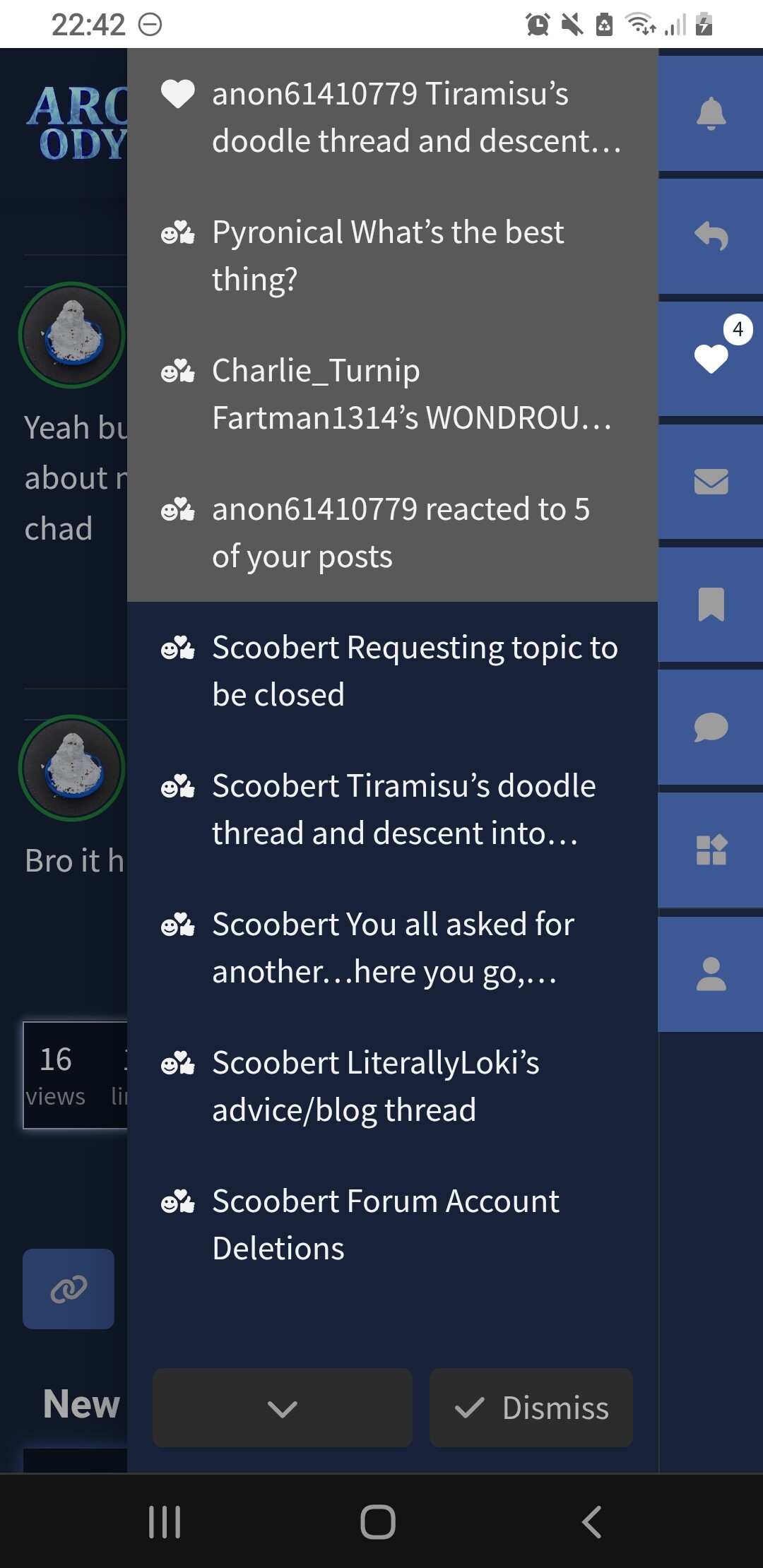The image size is (763, 1568).
Task: Open the Scoobert Forum Account Deletions notification
Action: [392, 1225]
